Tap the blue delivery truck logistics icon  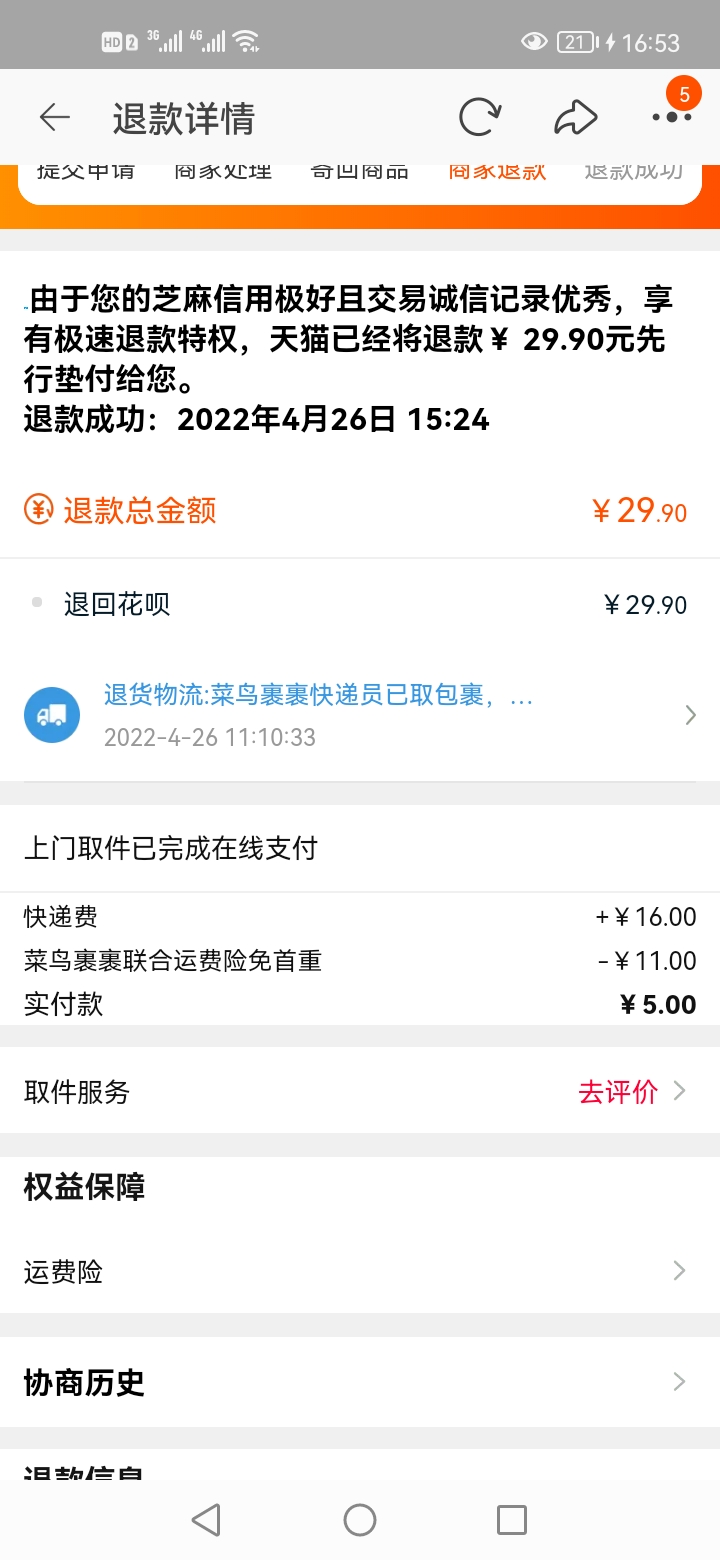[52, 714]
